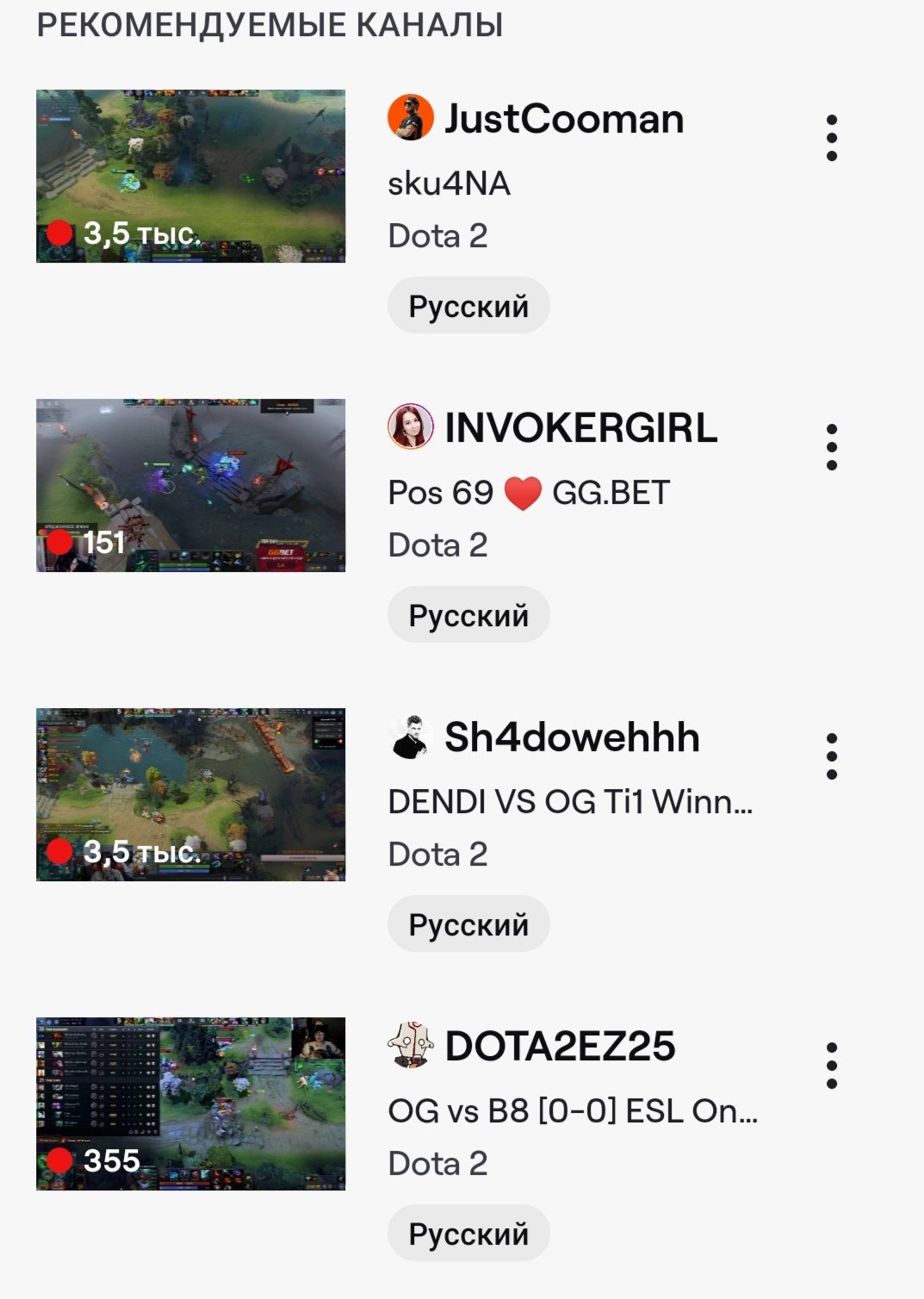The height and width of the screenshot is (1299, 924).
Task: Go to the JustCooman channel name
Action: pyautogui.click(x=563, y=119)
